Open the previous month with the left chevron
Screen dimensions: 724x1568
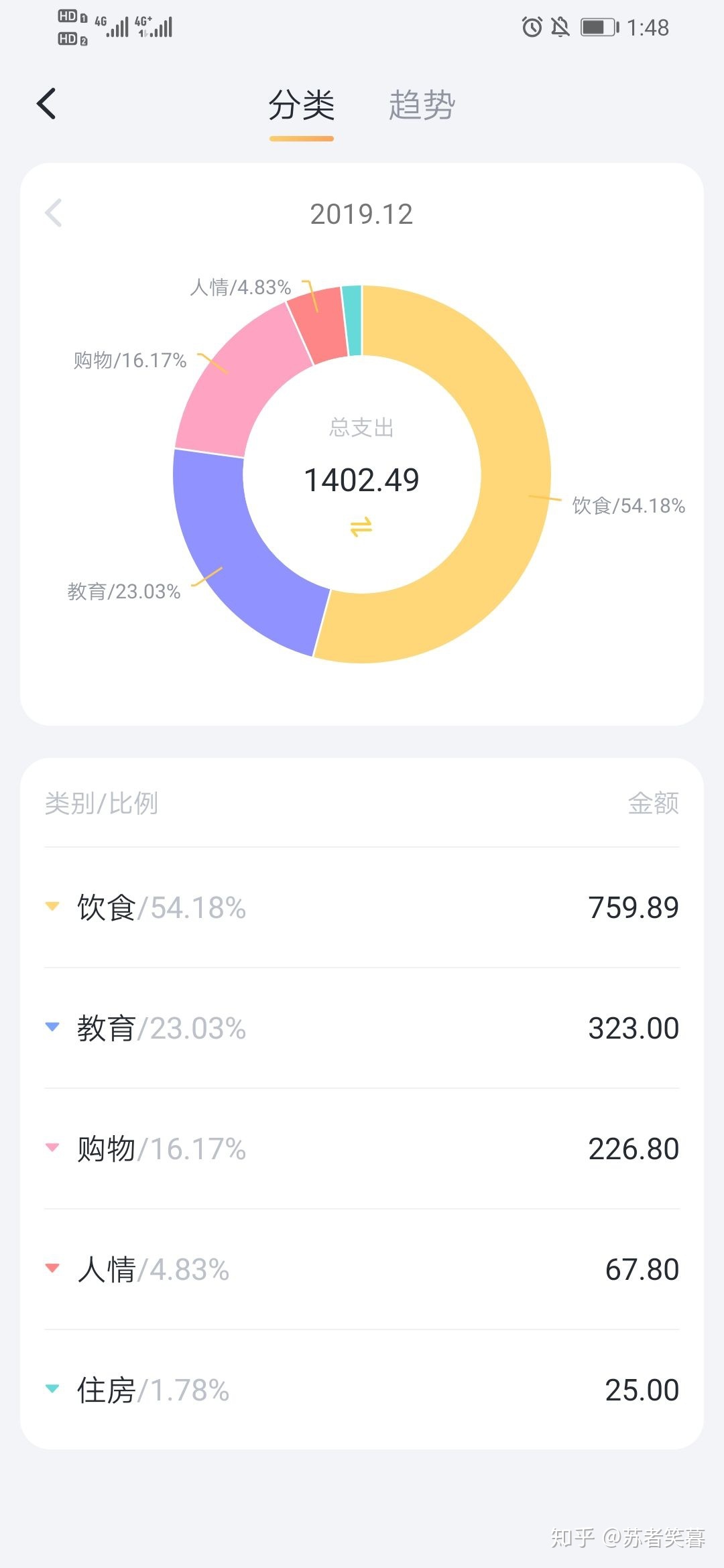pos(52,213)
